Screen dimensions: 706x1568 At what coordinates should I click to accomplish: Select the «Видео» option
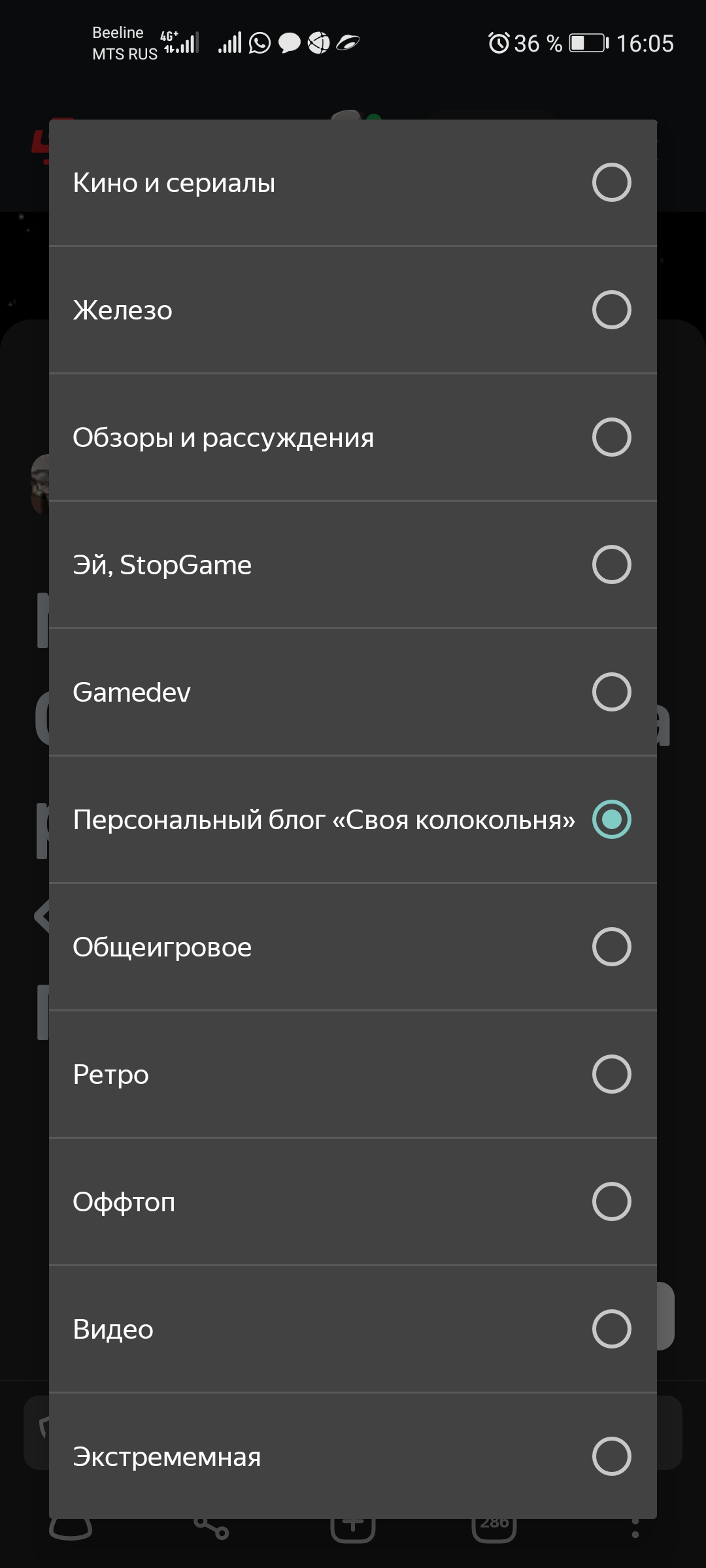point(353,1329)
